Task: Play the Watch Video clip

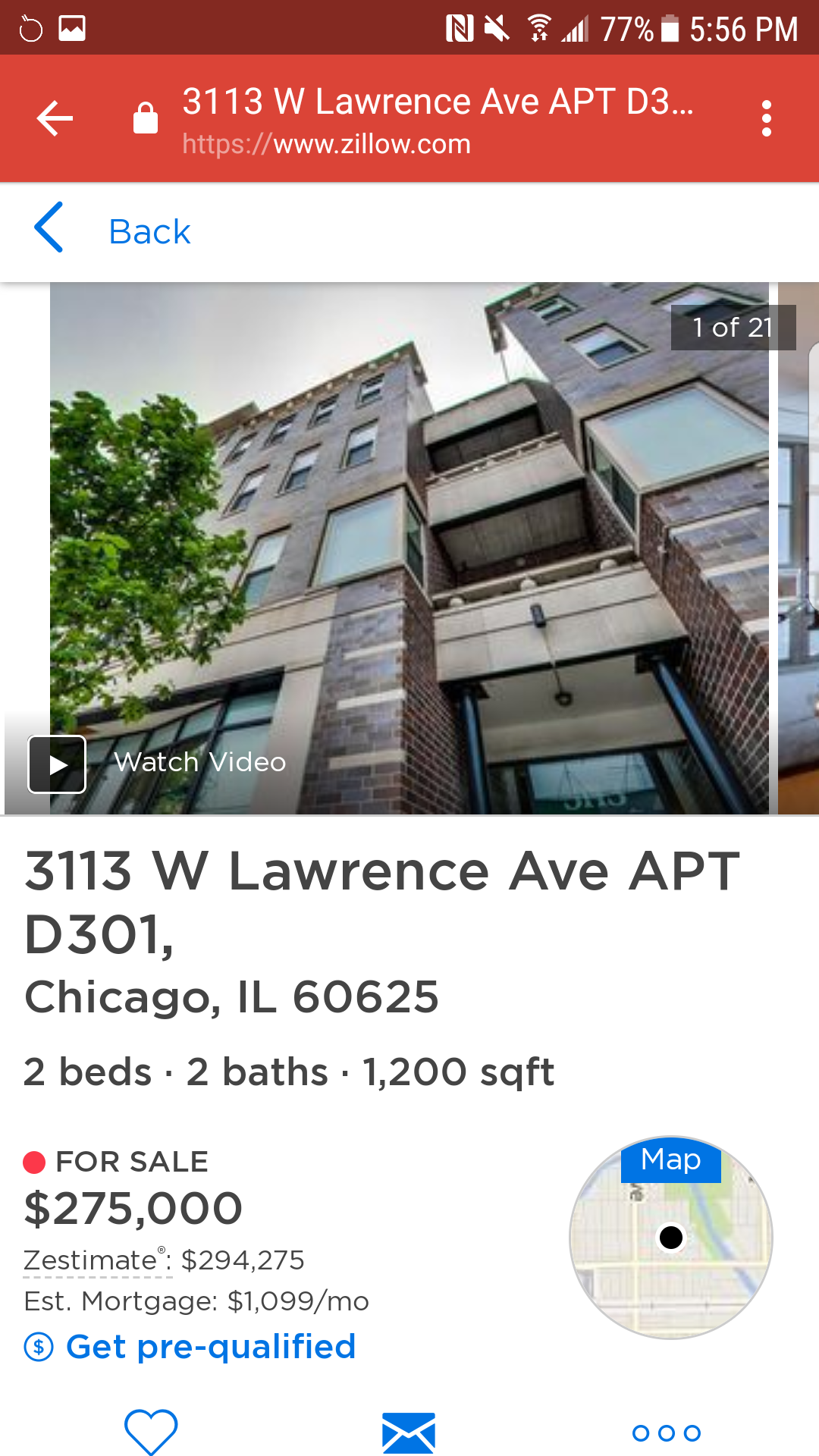Action: (x=58, y=764)
